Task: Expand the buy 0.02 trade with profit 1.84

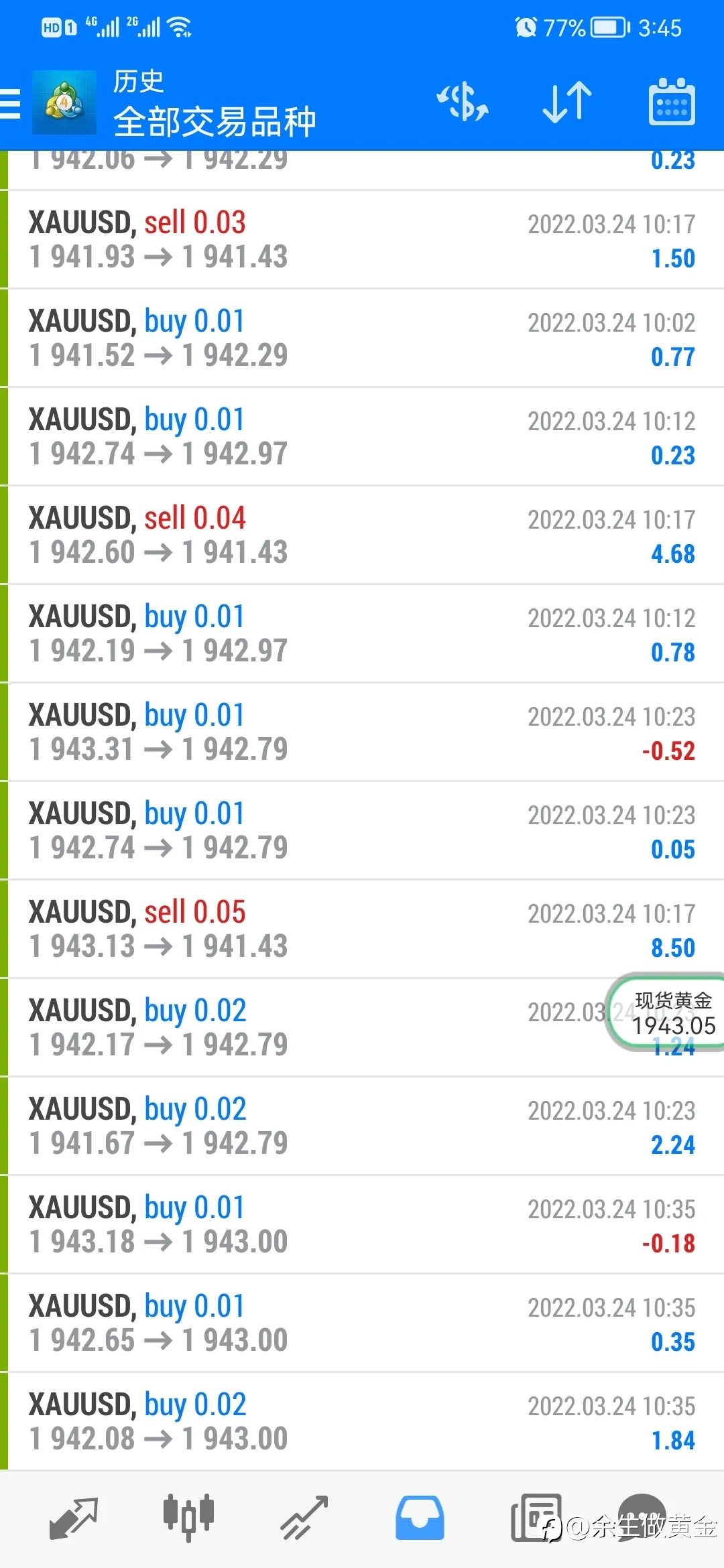Action: tap(362, 1422)
